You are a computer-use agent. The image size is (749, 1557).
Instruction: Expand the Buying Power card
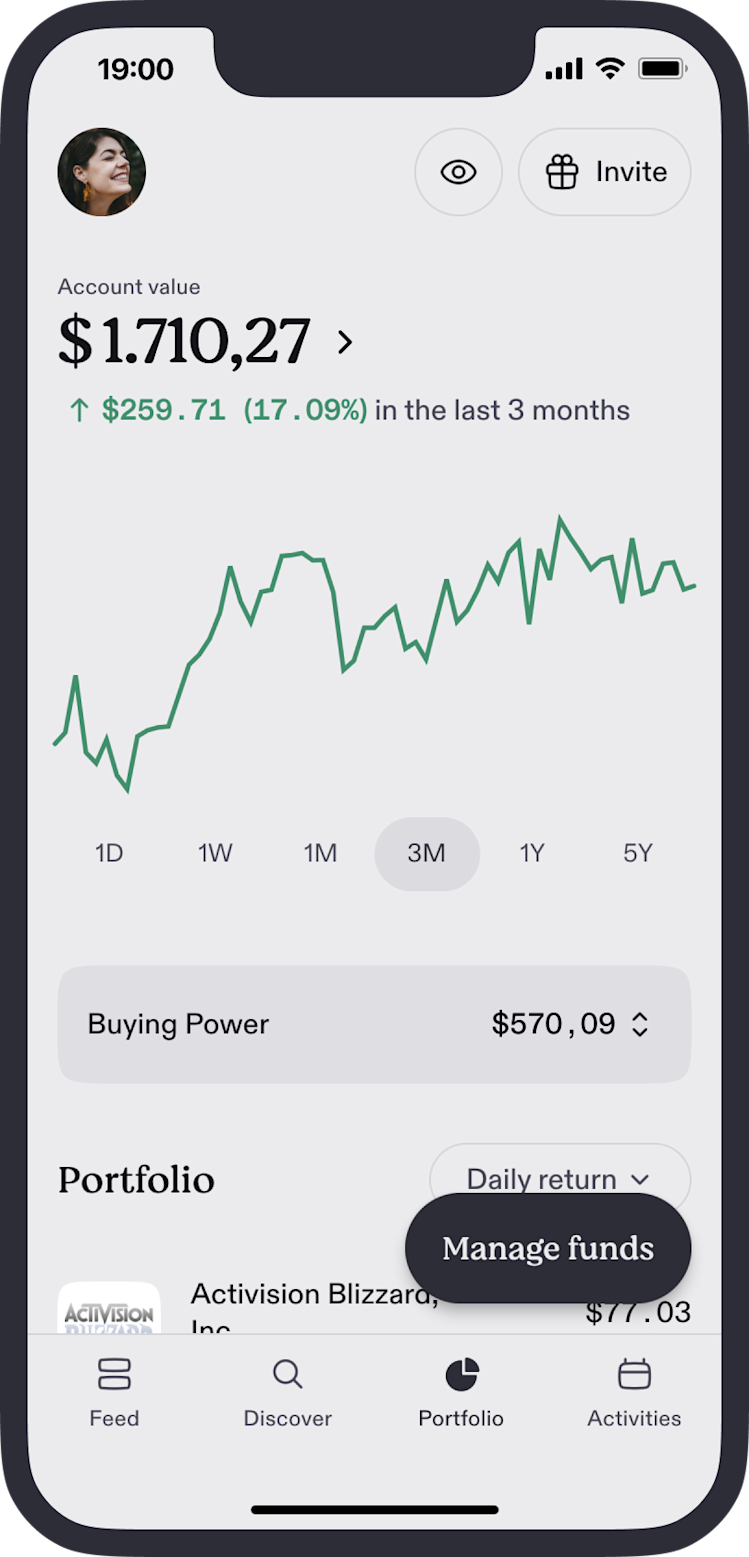pos(374,1024)
